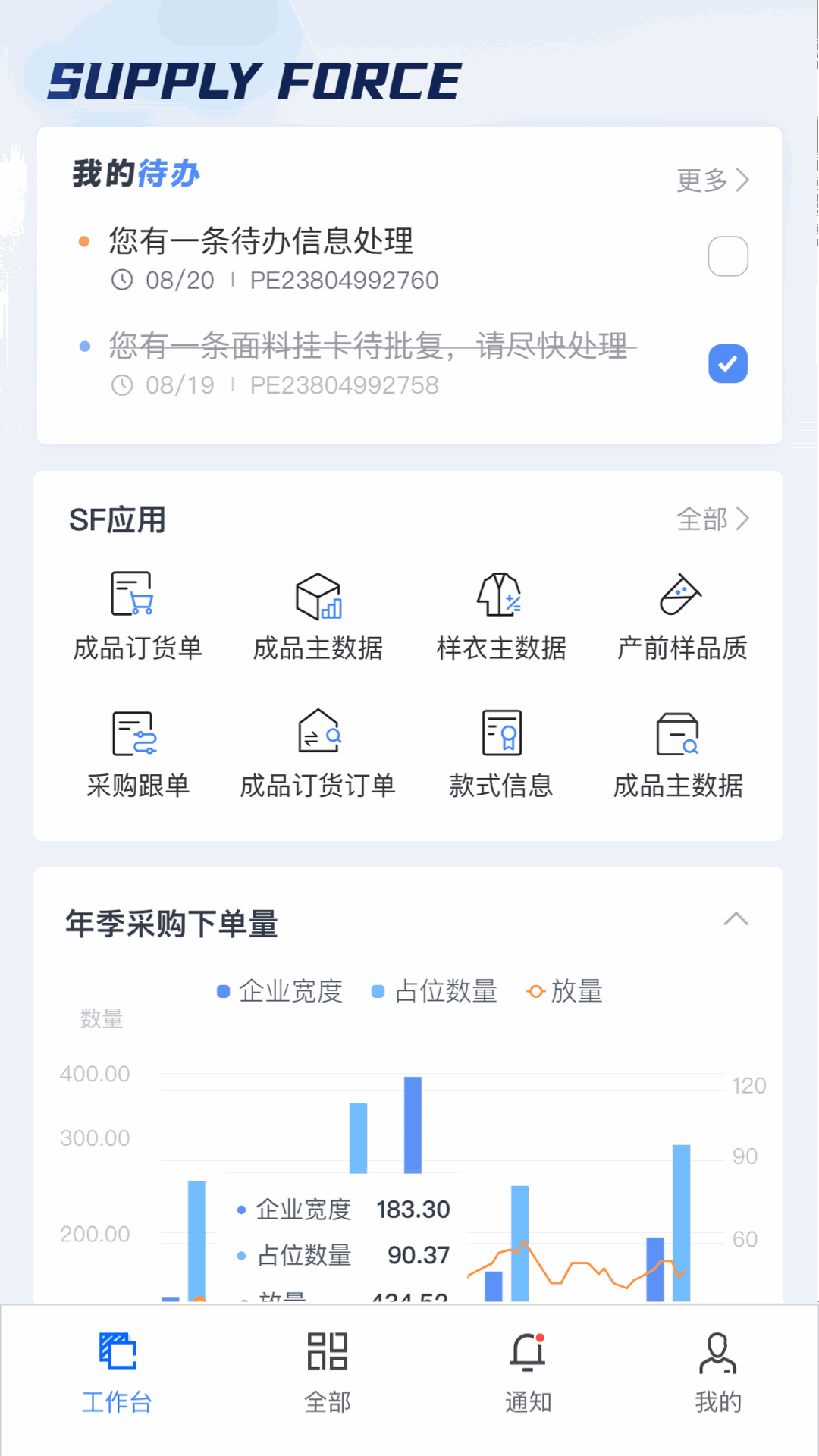The height and width of the screenshot is (1456, 819).
Task: Open the 产前样品质 app
Action: tap(682, 615)
